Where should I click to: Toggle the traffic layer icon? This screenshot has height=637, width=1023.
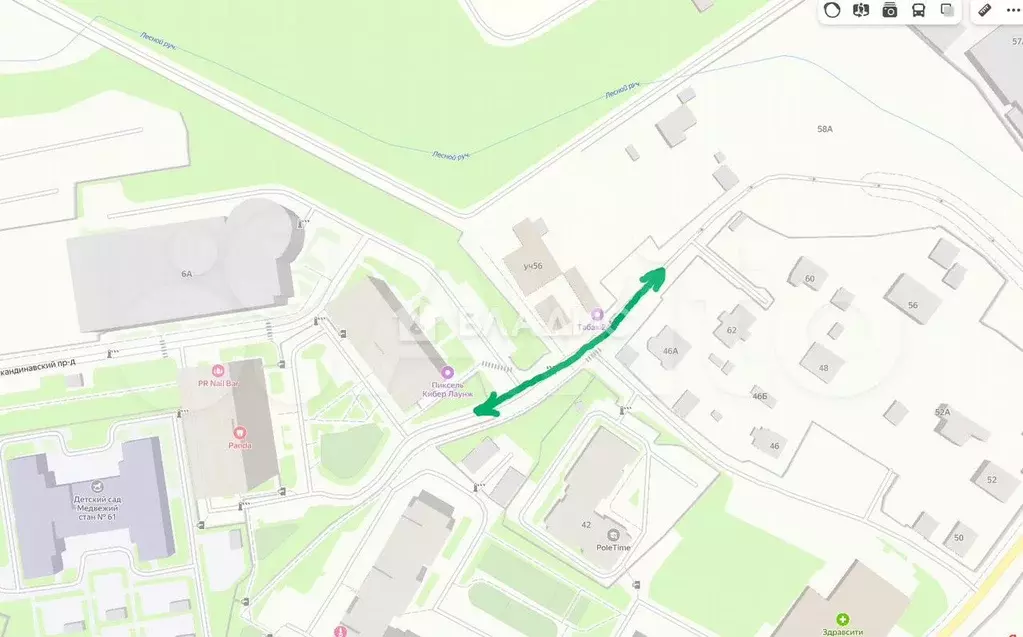point(832,10)
